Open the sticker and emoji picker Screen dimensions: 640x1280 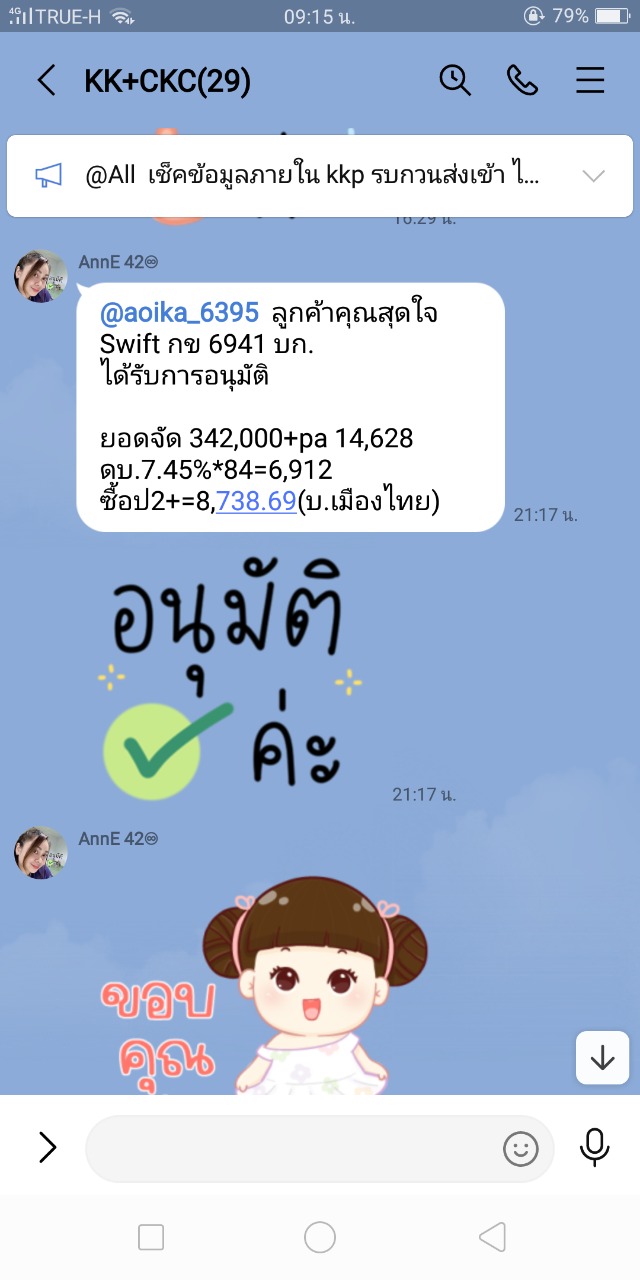[520, 1149]
